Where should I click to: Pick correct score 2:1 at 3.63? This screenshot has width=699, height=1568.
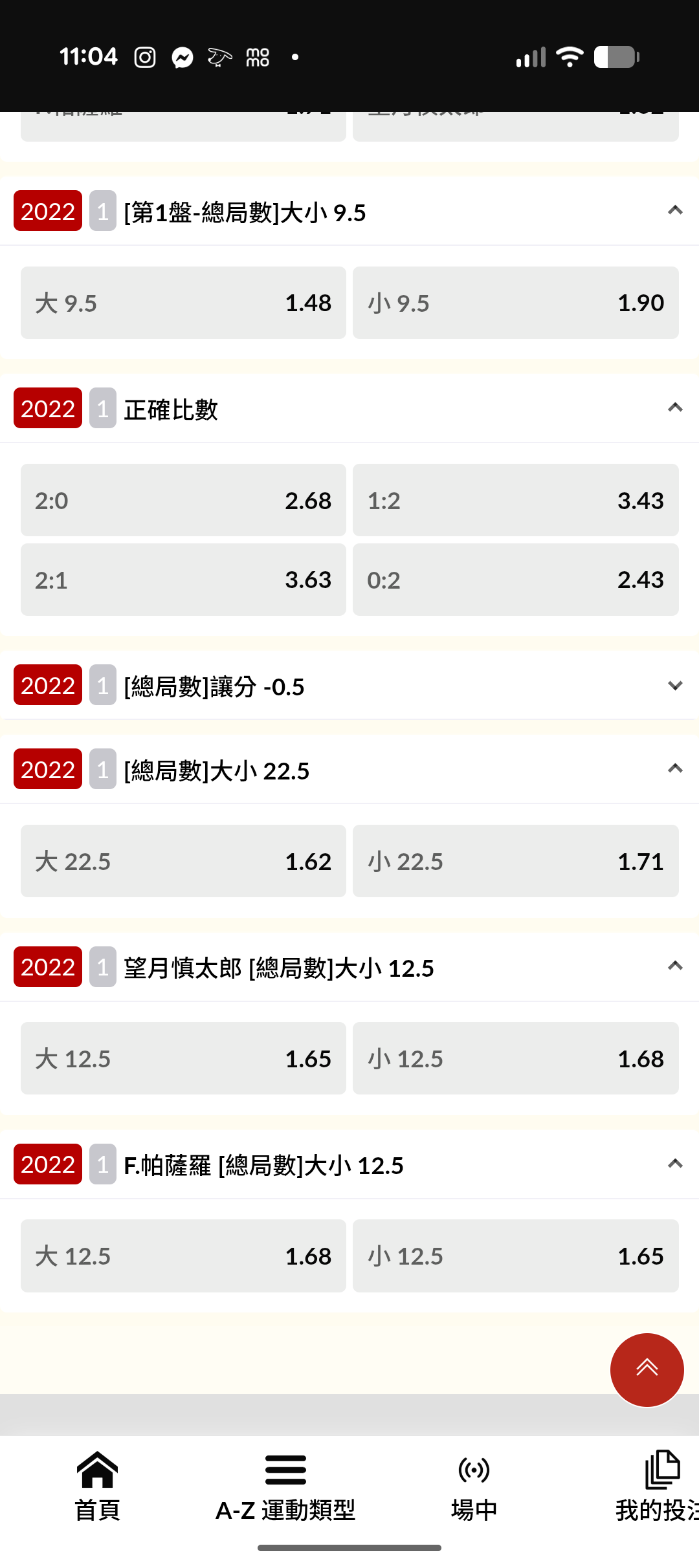coord(183,580)
